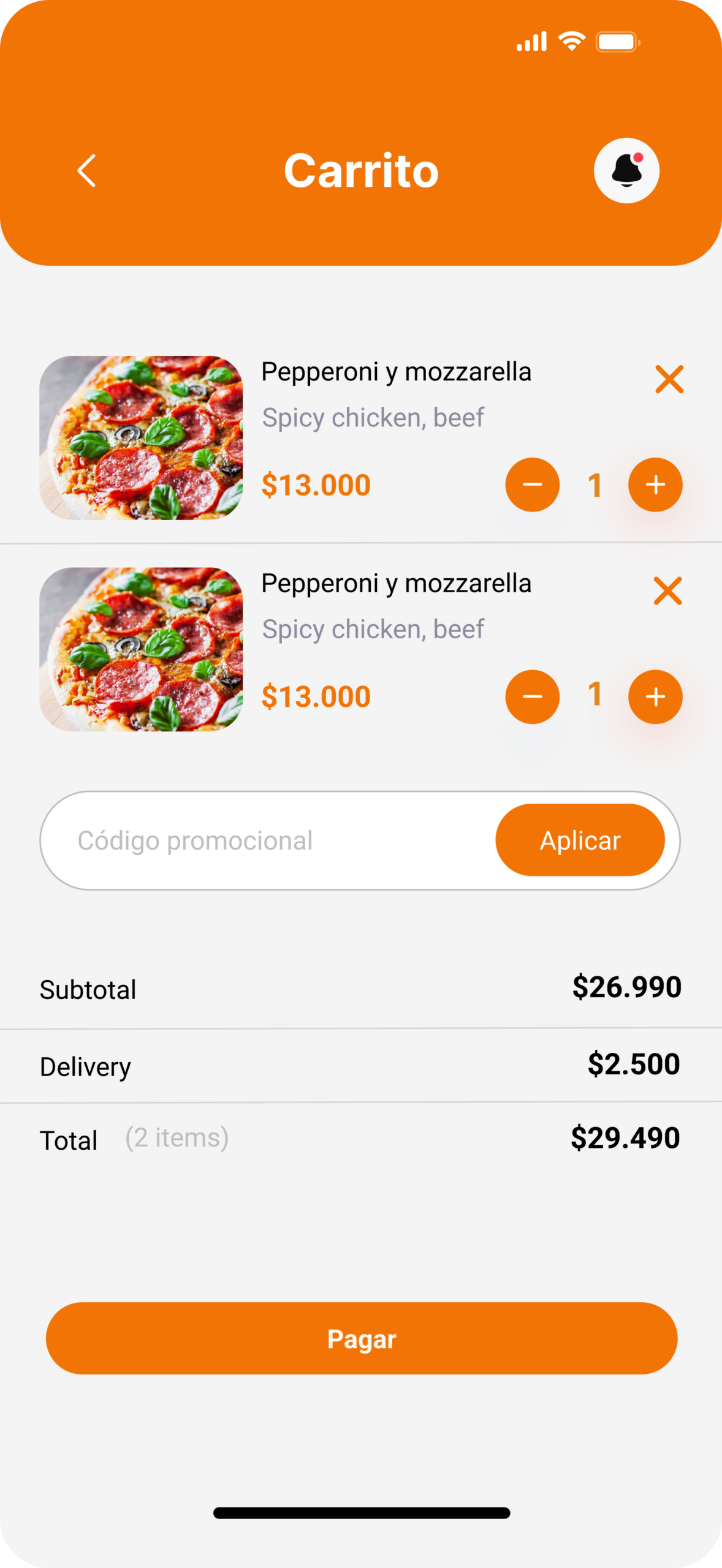This screenshot has height=1568, width=722.
Task: Increase quantity of the second pizza item
Action: tap(655, 696)
